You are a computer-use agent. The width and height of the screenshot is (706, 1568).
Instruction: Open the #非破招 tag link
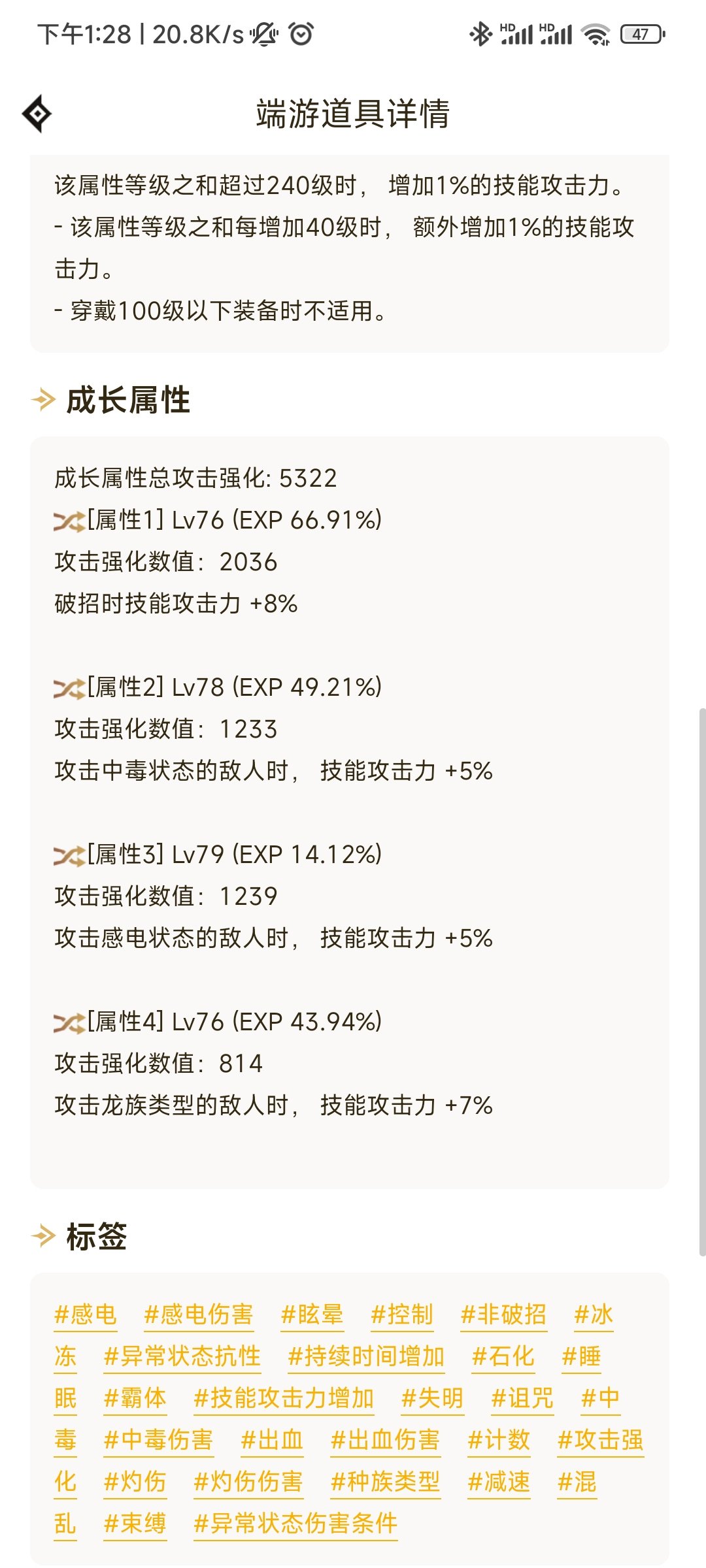click(x=503, y=1315)
